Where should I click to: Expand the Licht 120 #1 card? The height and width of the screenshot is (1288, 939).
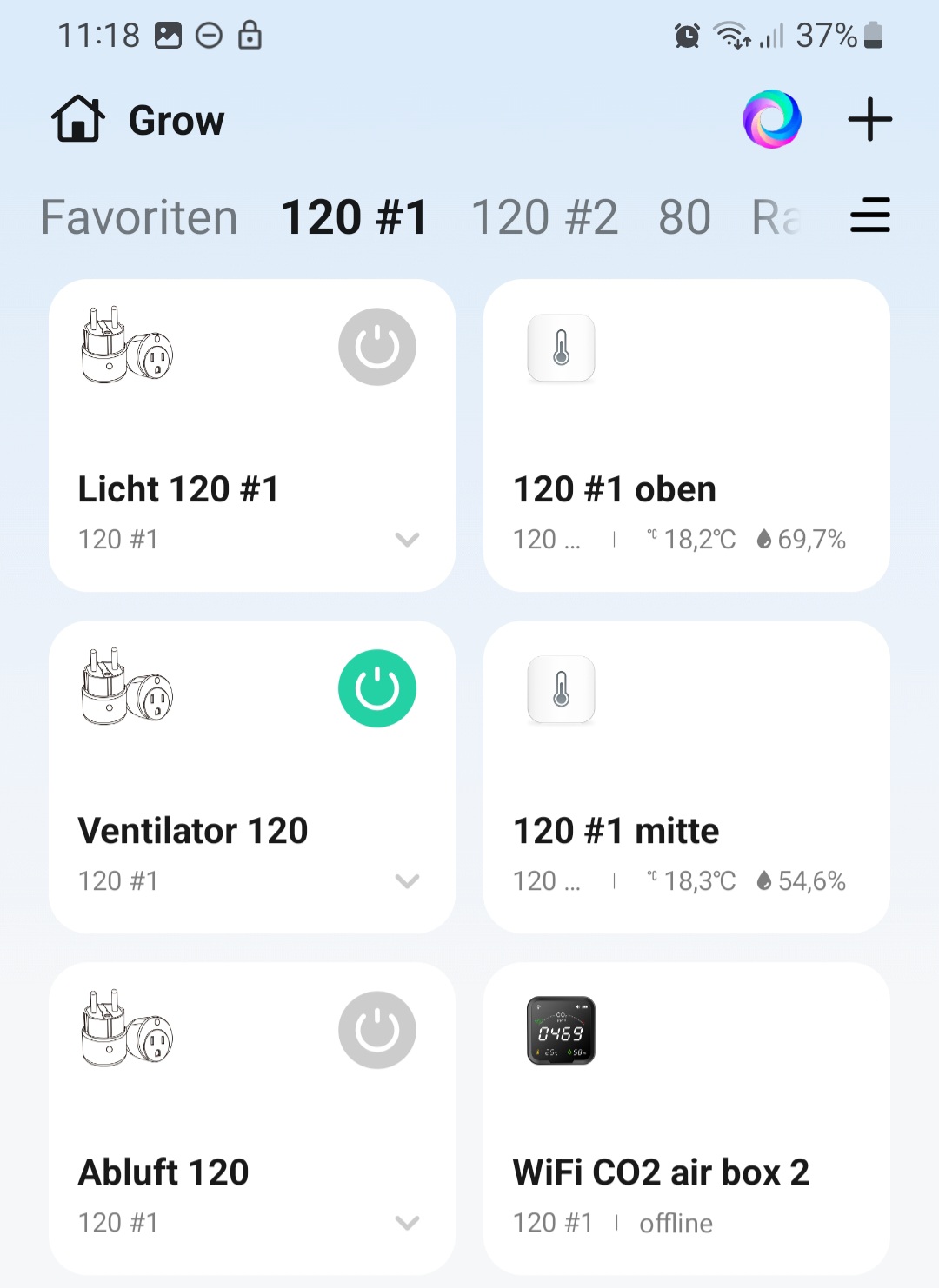pyautogui.click(x=407, y=540)
